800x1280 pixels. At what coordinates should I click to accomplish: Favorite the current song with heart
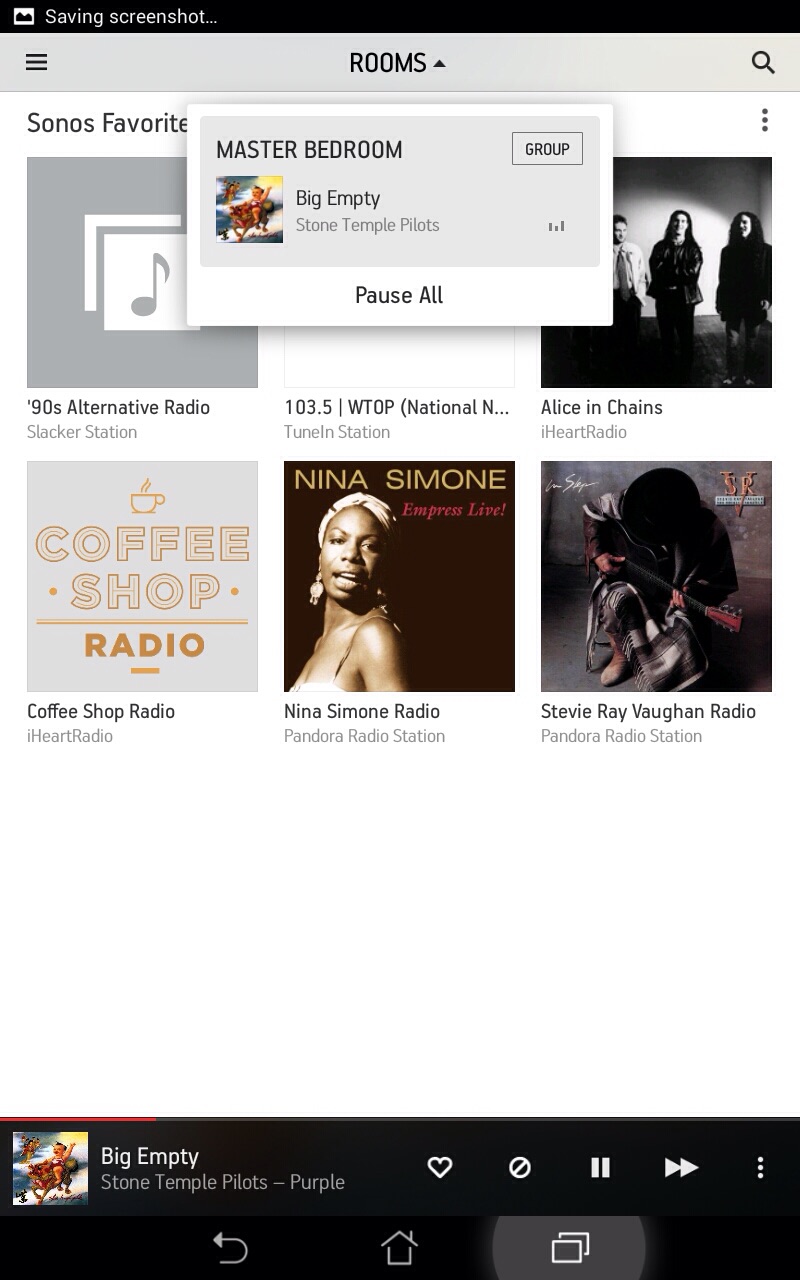[x=440, y=1167]
